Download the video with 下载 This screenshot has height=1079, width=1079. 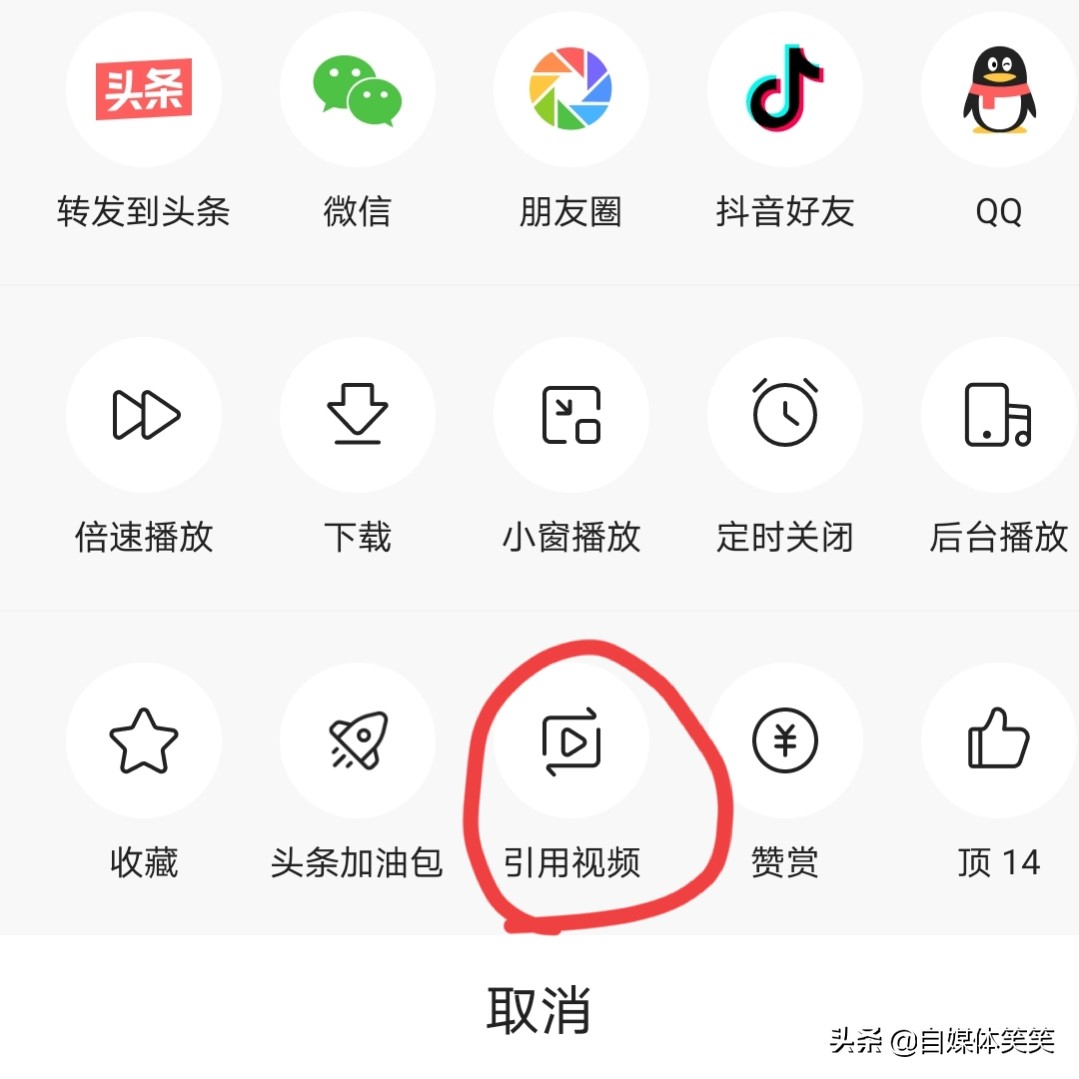tap(357, 415)
